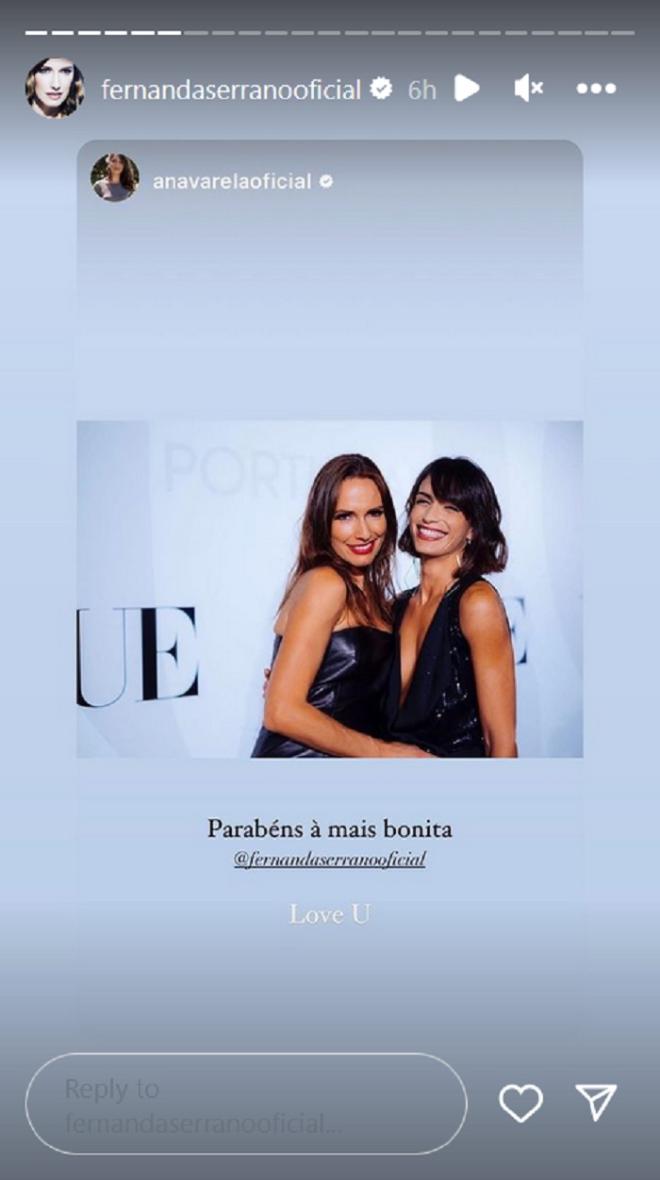Open fernandaserranooficial's profile picture
The height and width of the screenshot is (1180, 660).
pyautogui.click(x=54, y=88)
